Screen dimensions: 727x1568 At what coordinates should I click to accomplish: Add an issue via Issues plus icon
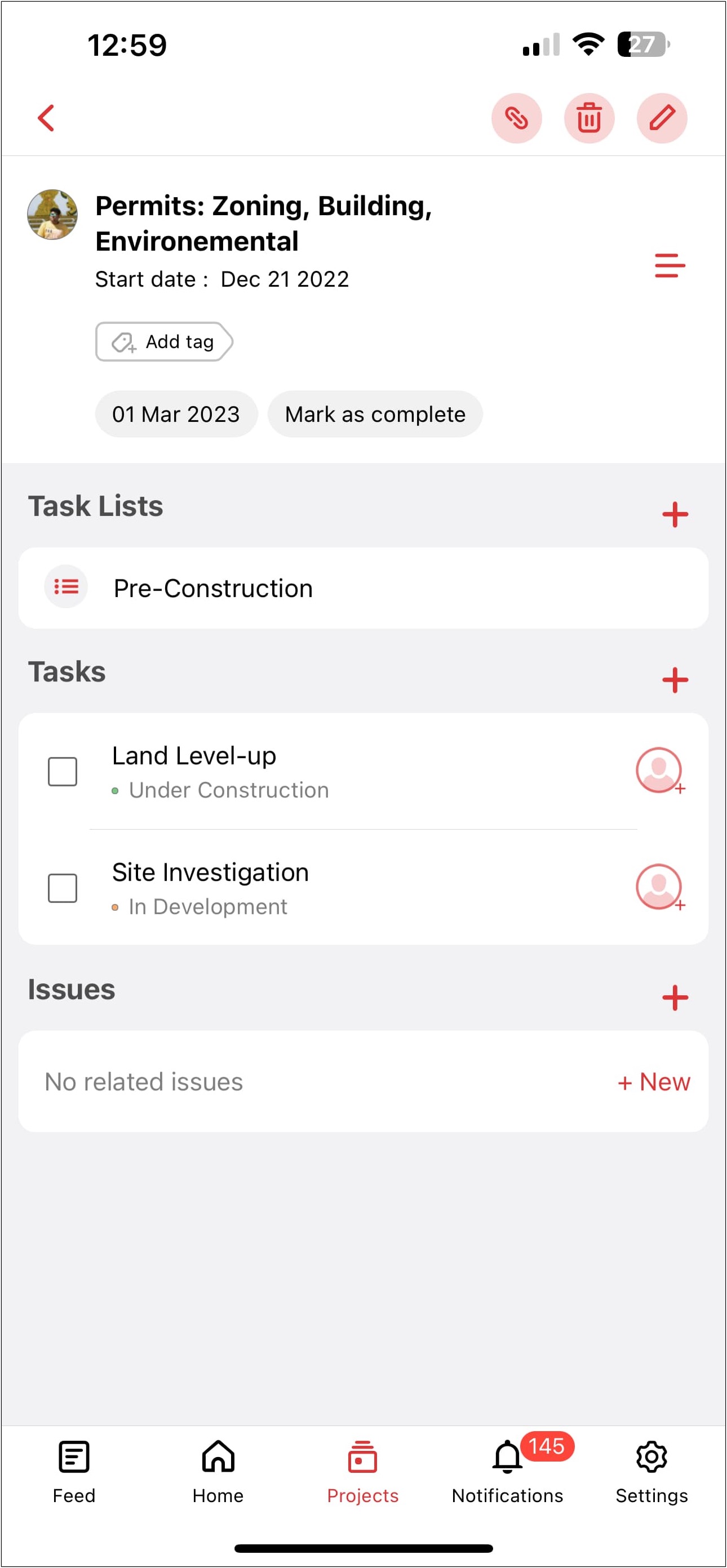(675, 997)
